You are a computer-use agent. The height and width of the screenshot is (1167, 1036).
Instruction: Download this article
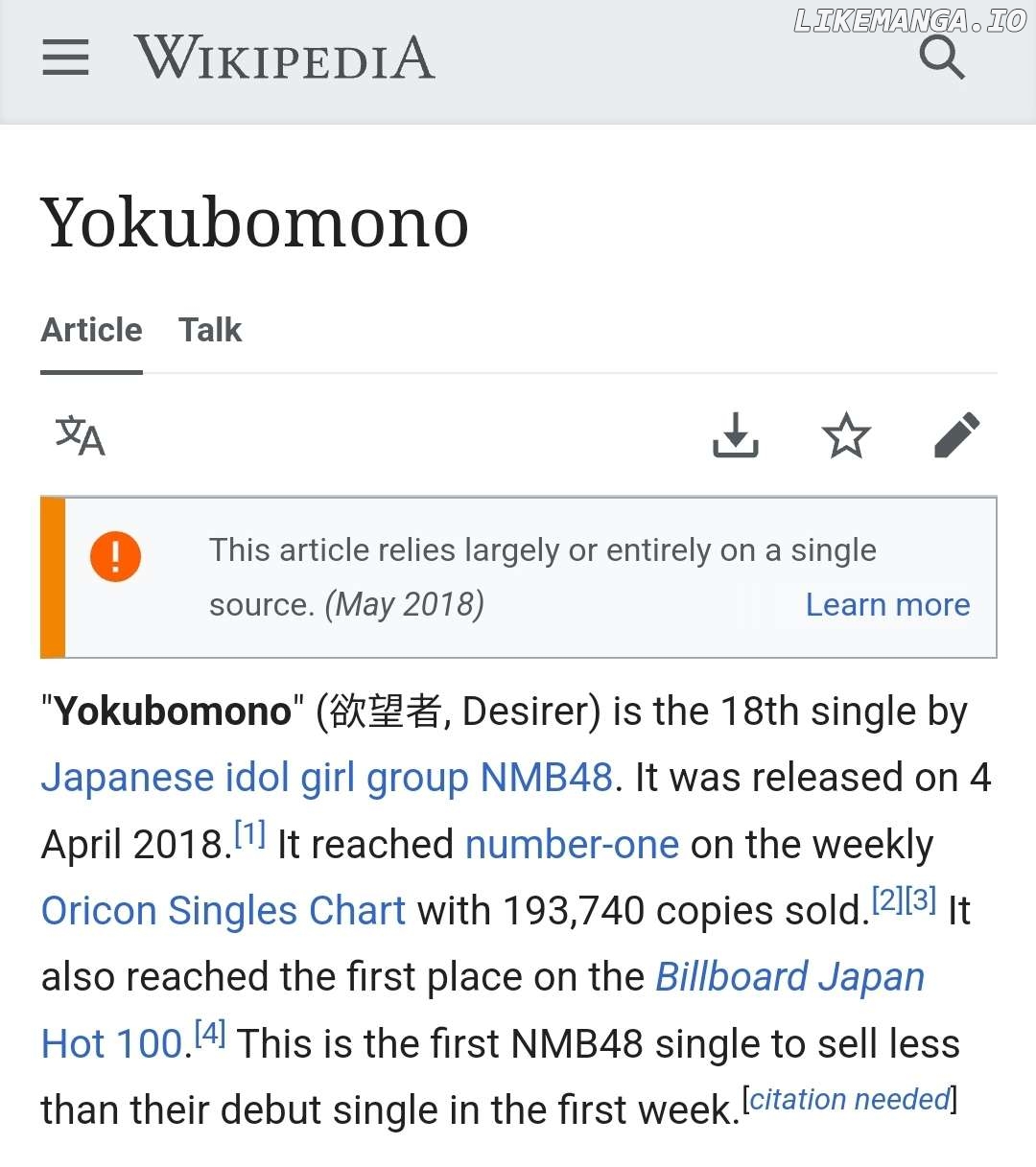pos(736,435)
